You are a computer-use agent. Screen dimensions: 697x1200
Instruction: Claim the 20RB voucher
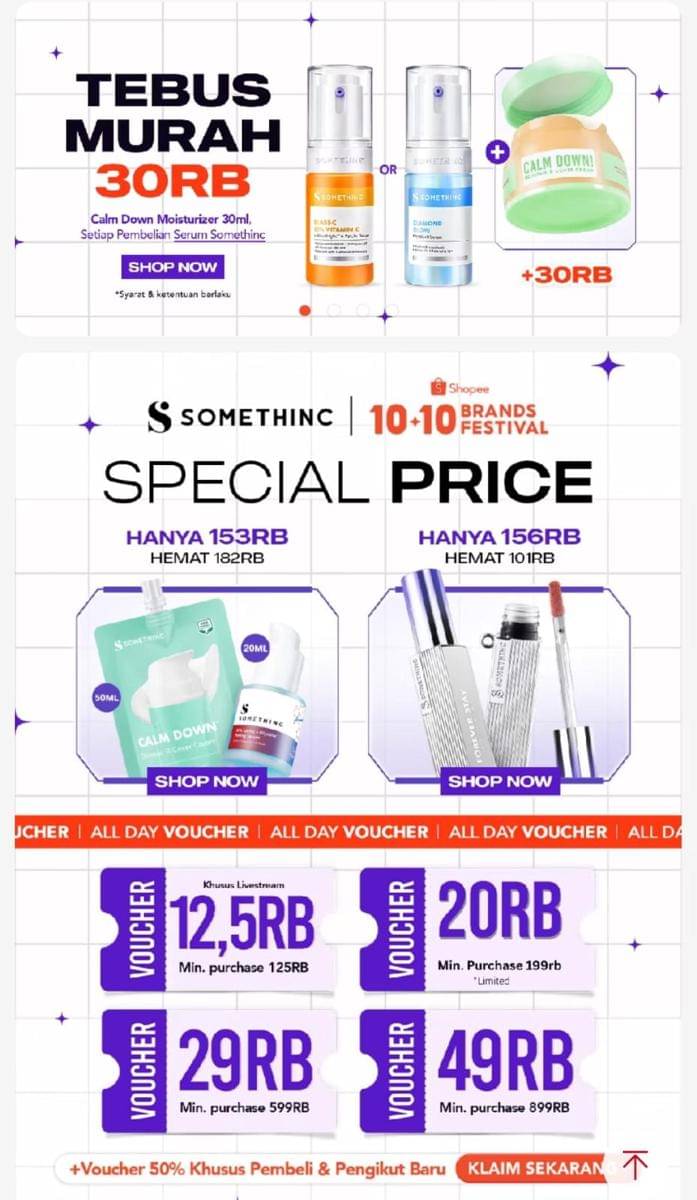point(477,929)
